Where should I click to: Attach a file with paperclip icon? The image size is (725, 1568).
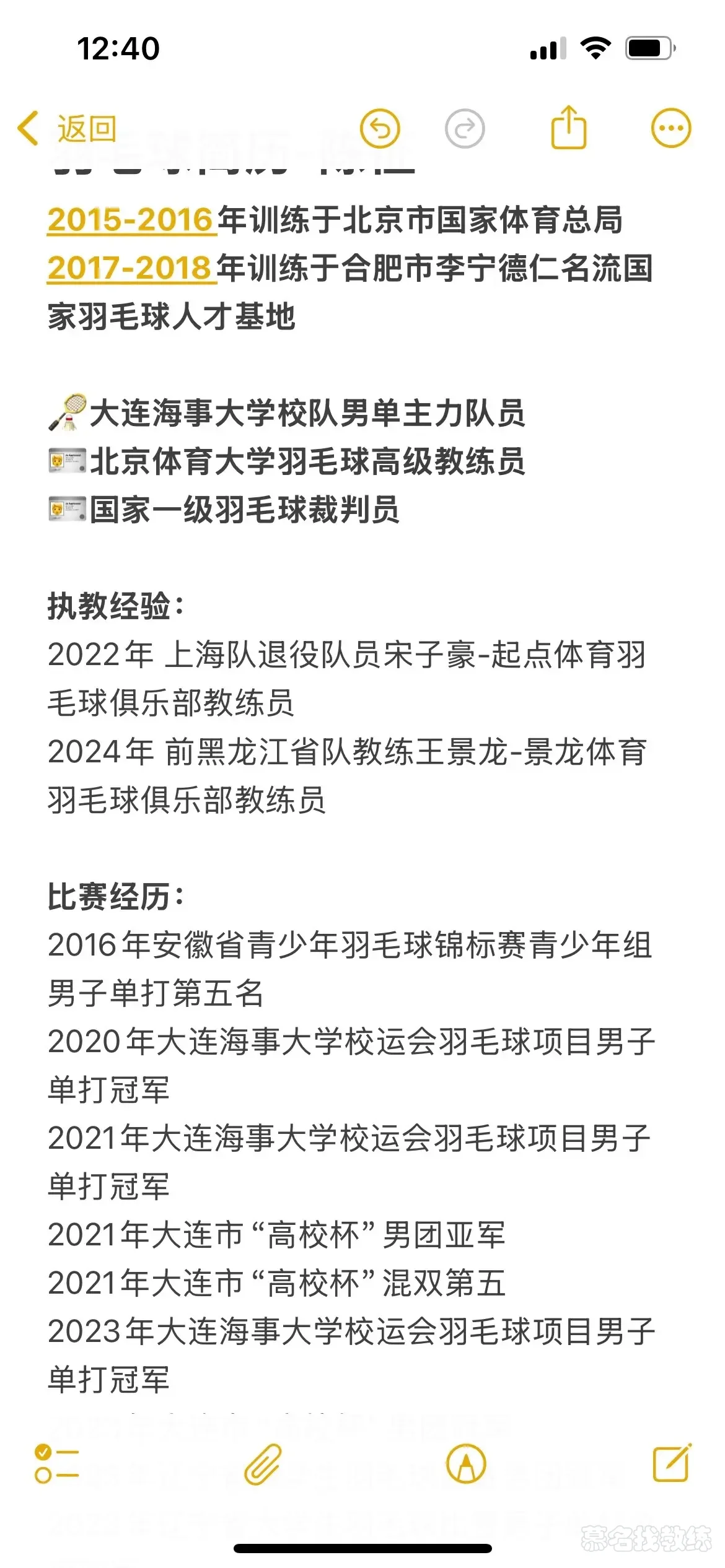coord(263,1464)
